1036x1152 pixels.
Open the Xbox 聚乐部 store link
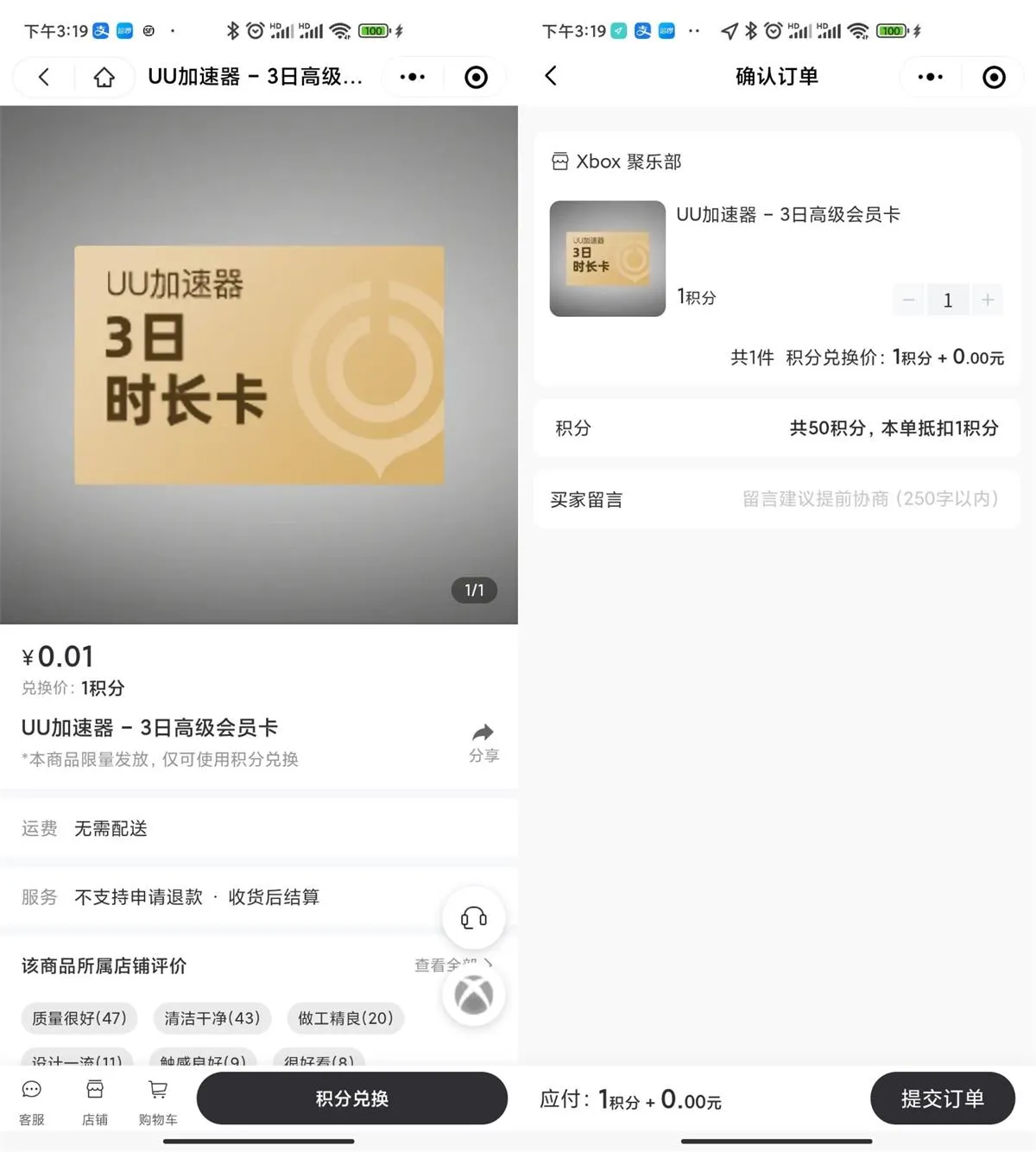click(616, 161)
